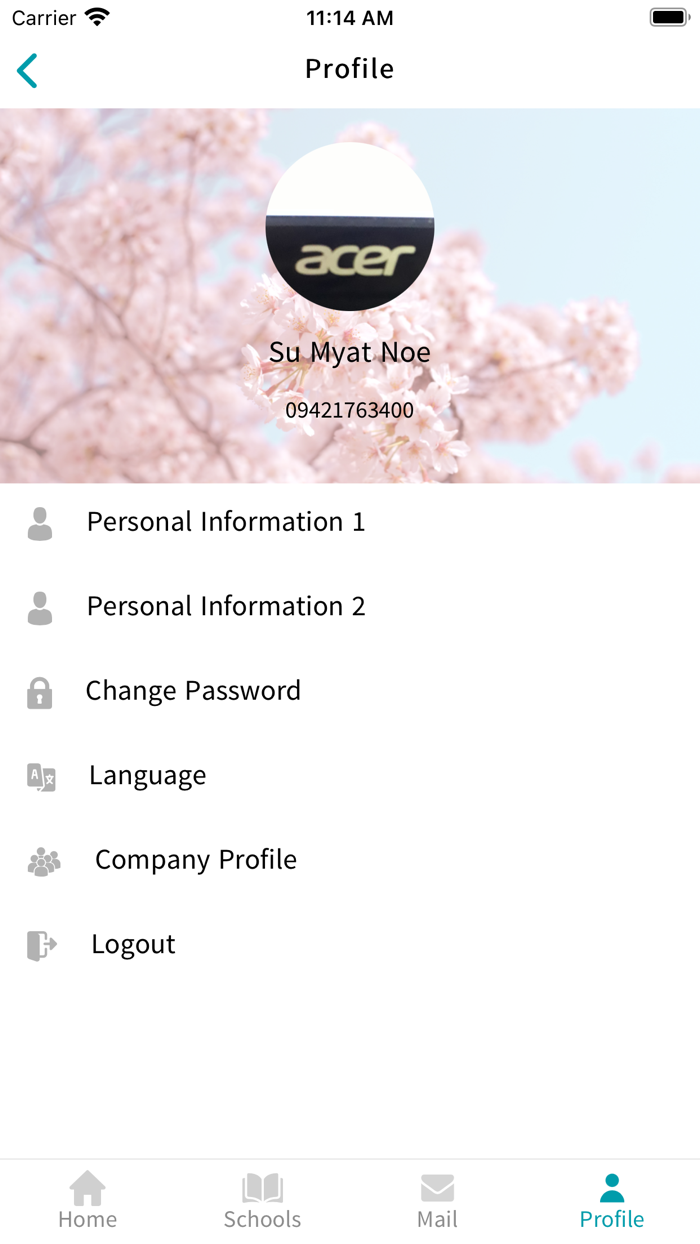Tap Logout to sign out
The image size is (700, 1244).
pos(133,945)
